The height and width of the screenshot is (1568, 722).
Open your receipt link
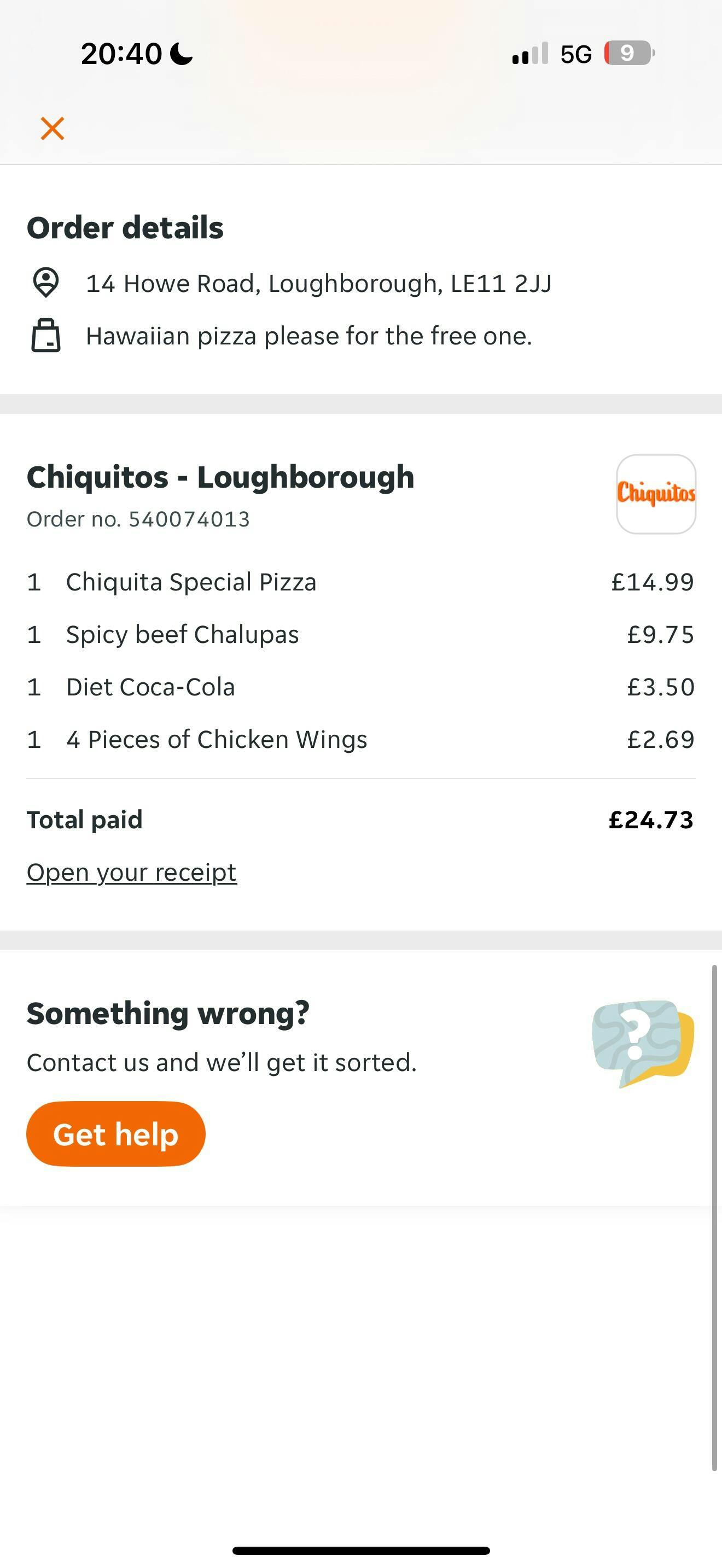(131, 872)
